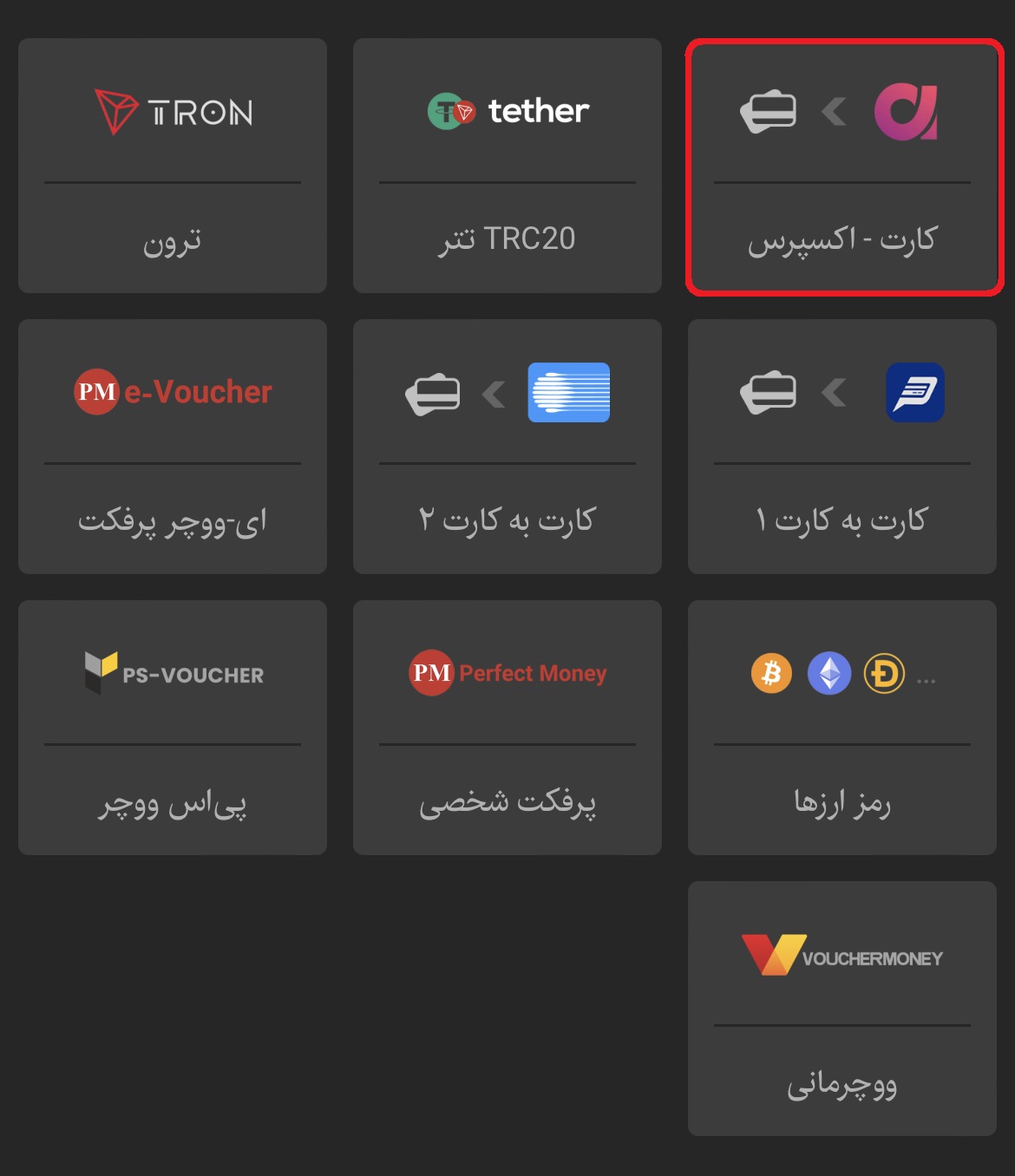1015x1176 pixels.
Task: Select the VoucherMoney (ووچرمانی) option
Action: [842, 1009]
